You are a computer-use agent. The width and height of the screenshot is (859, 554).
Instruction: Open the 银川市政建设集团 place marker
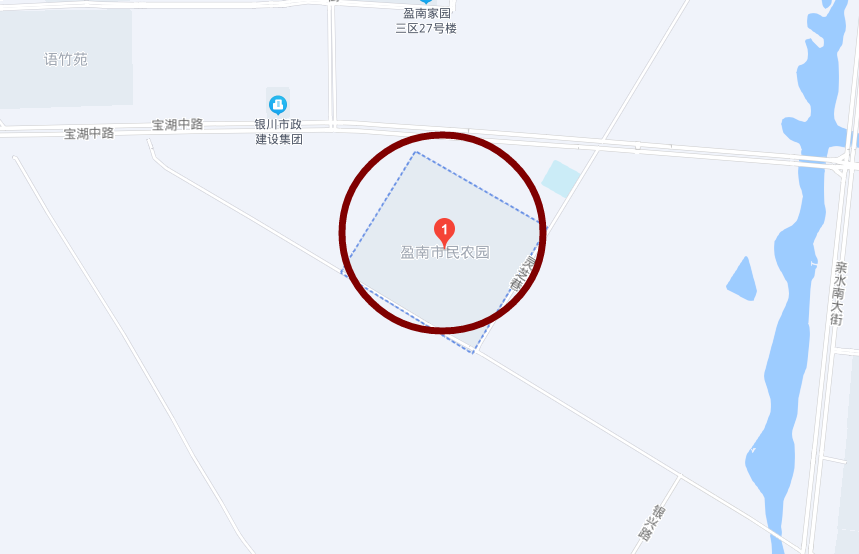[x=278, y=103]
